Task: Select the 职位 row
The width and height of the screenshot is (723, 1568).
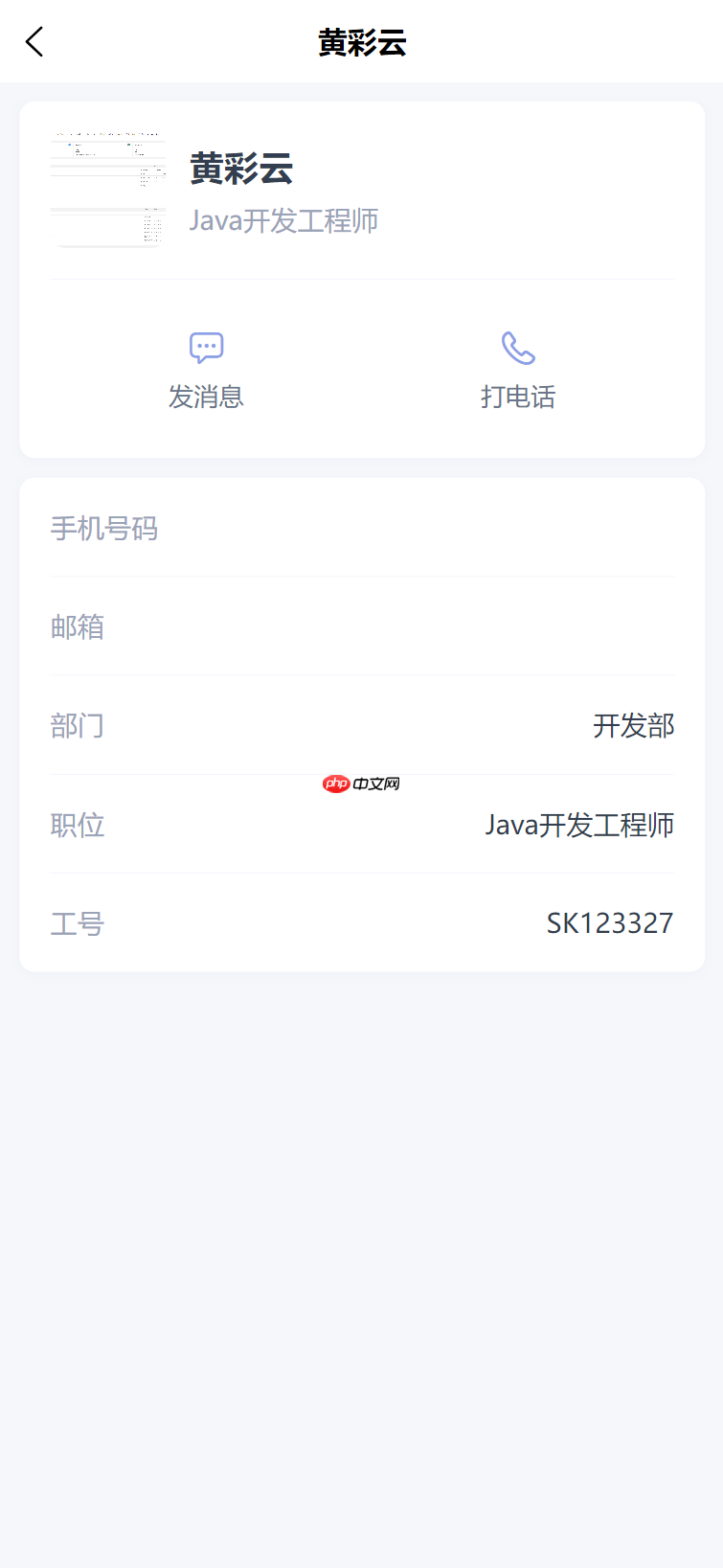Action: (361, 825)
